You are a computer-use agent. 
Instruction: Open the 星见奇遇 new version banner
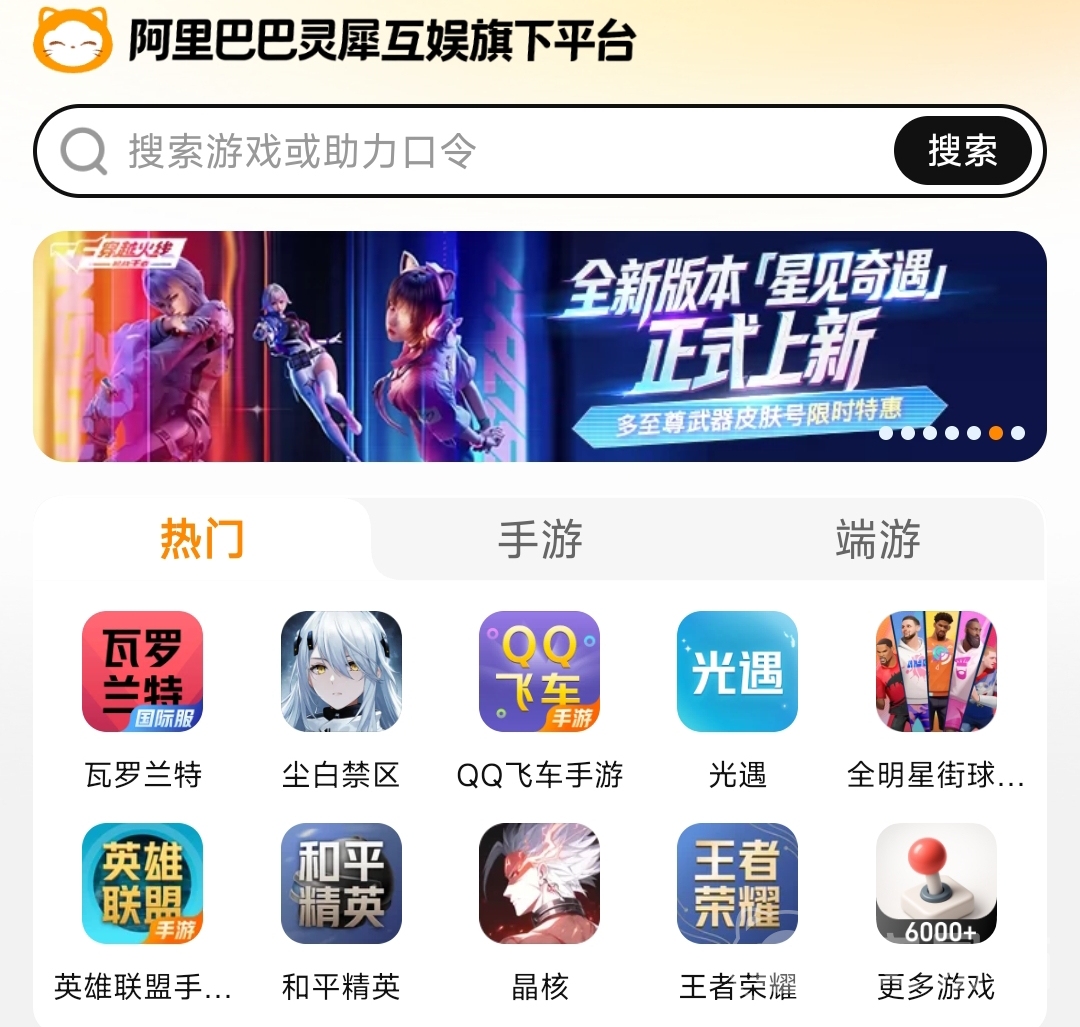540,346
